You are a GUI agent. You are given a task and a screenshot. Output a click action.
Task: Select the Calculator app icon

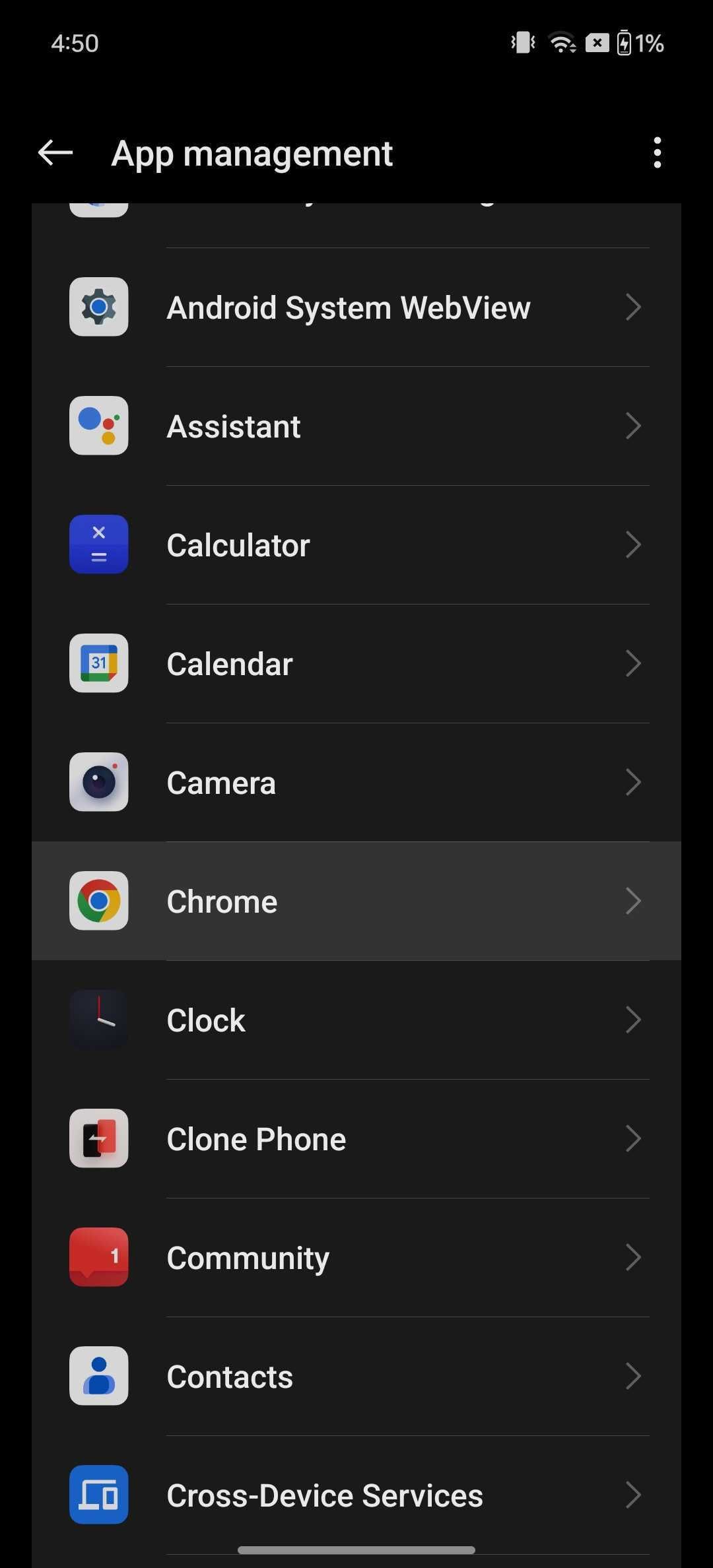[x=98, y=544]
